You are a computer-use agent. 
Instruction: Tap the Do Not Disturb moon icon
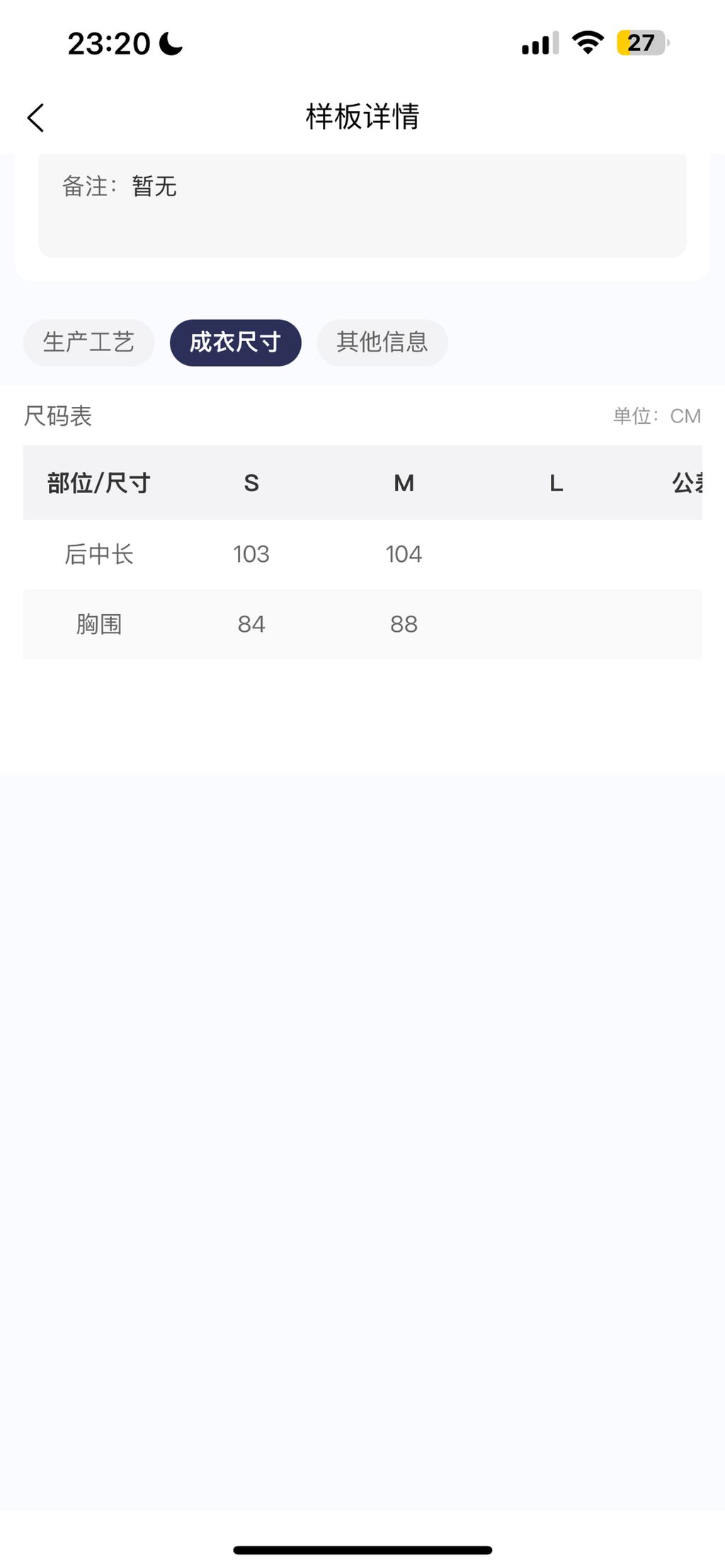pyautogui.click(x=169, y=44)
